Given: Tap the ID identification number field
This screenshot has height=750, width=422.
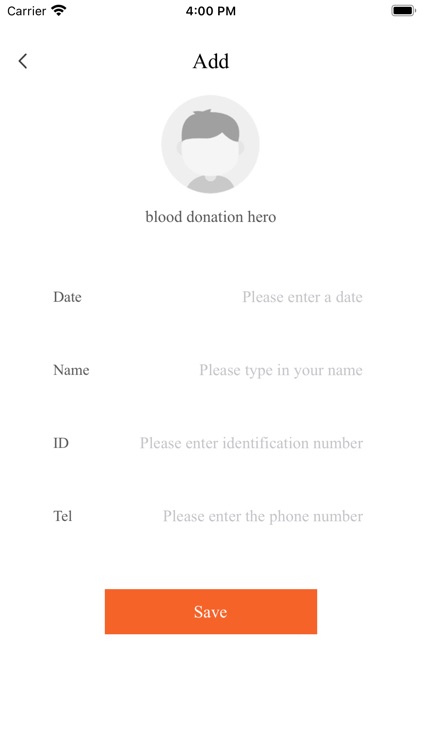Looking at the screenshot, I should [x=251, y=443].
